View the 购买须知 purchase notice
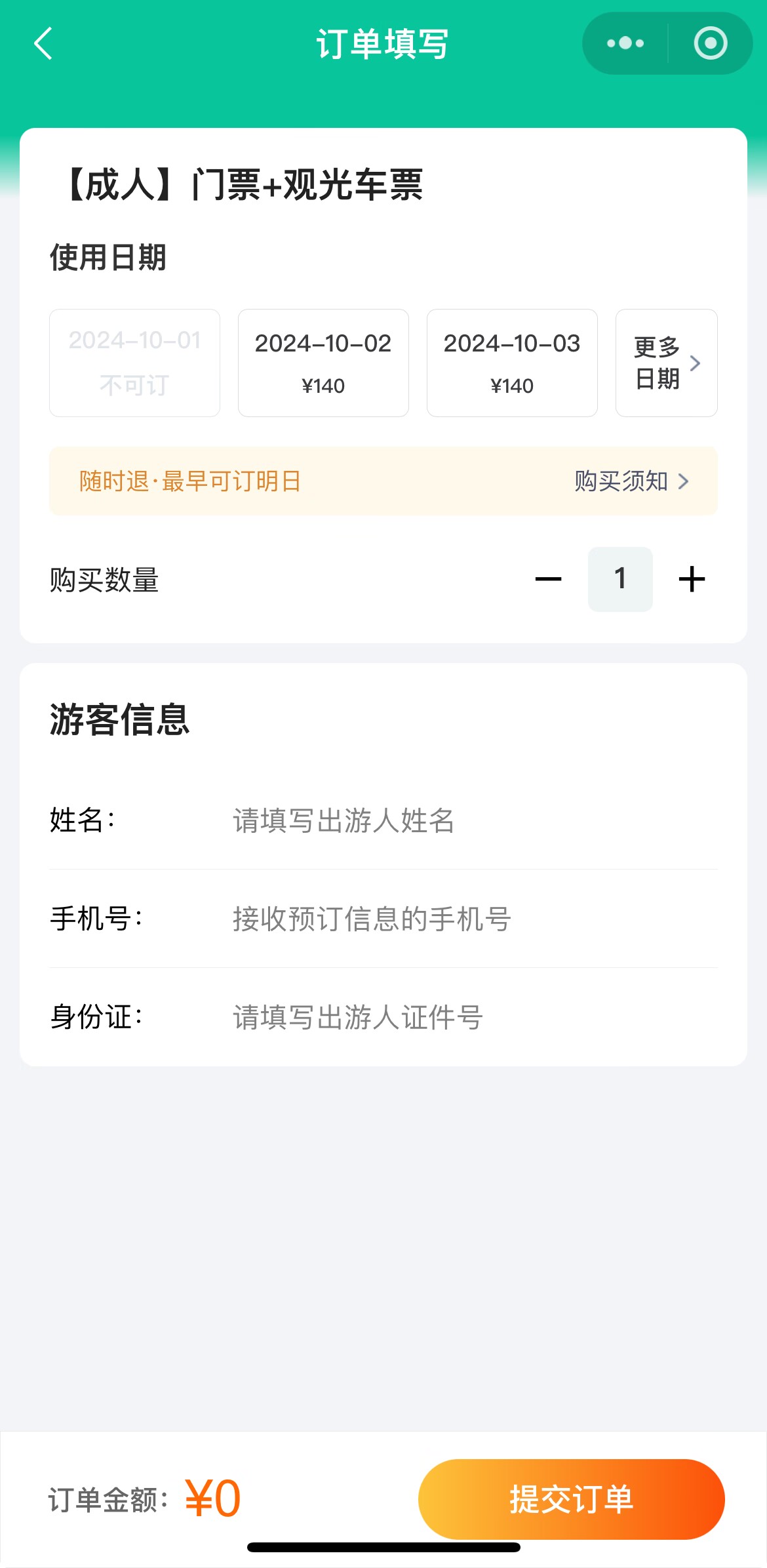This screenshot has width=767, height=1568. click(631, 481)
